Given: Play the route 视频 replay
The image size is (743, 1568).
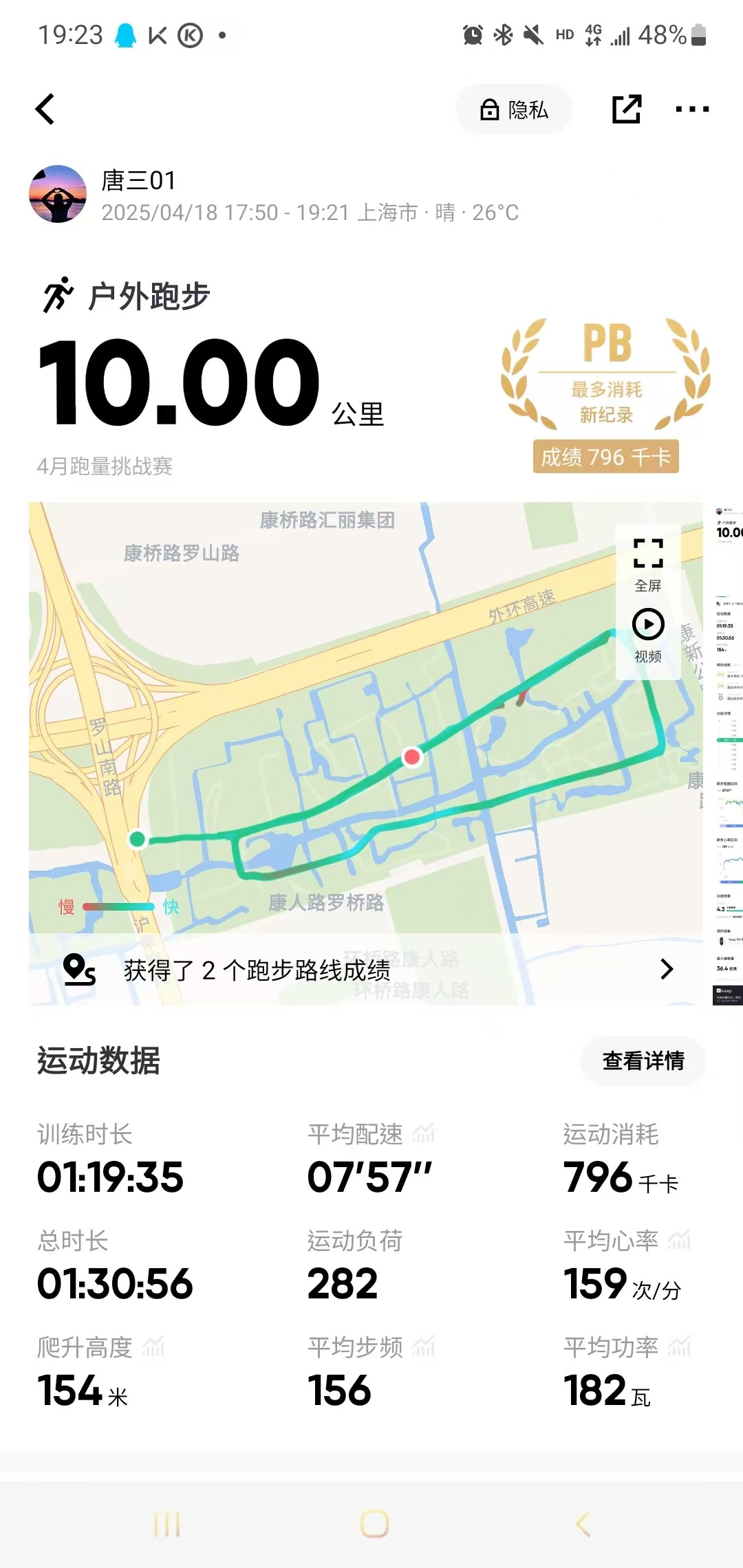Looking at the screenshot, I should coord(648,635).
